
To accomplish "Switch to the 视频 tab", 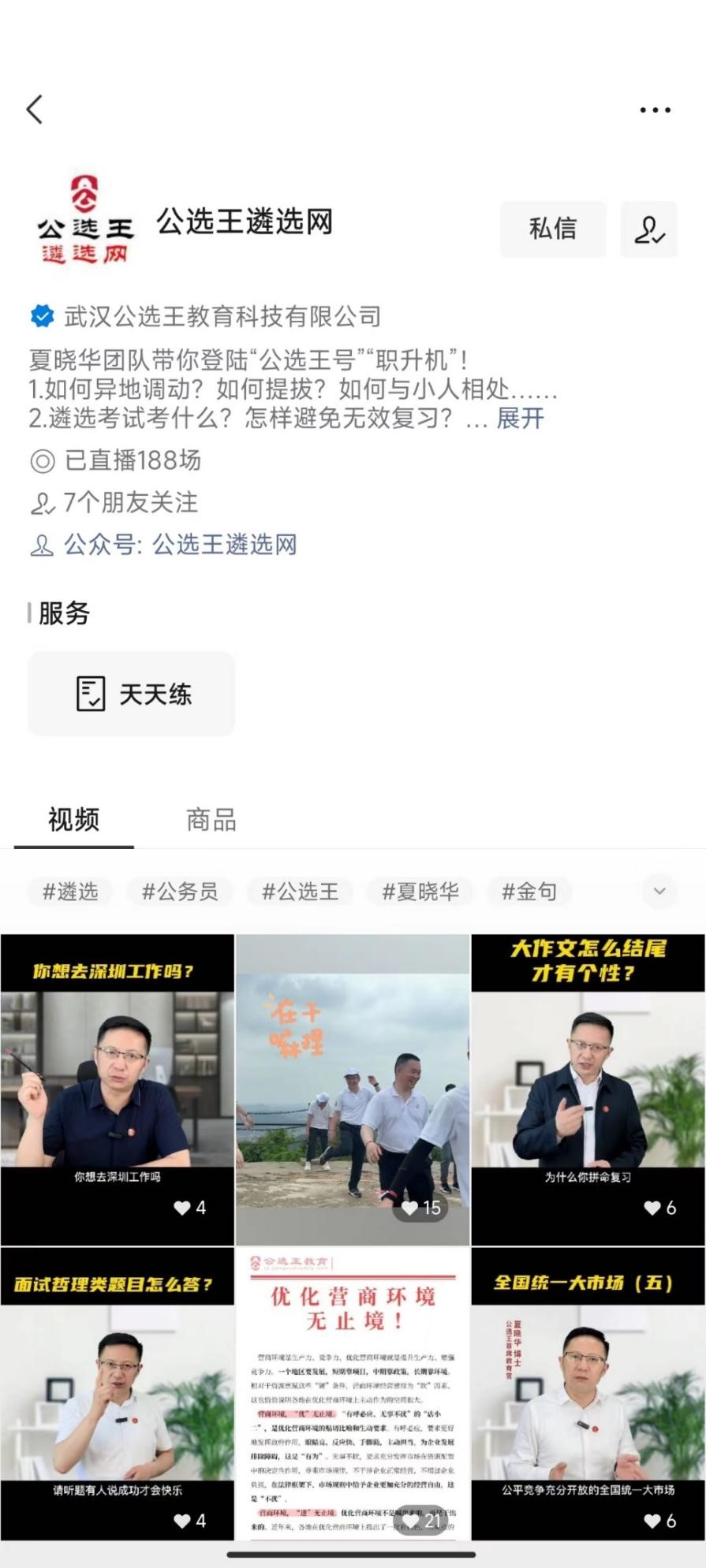I will click(73, 820).
